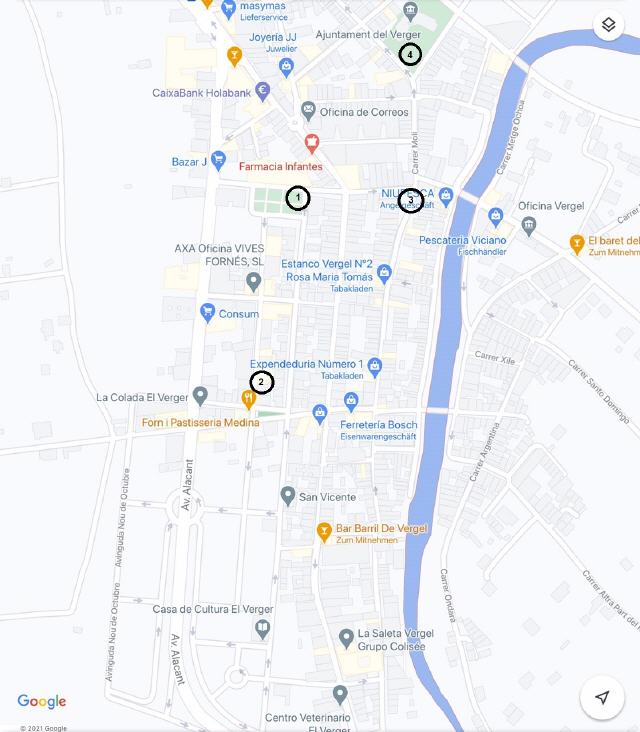Select the San Vicente marker
This screenshot has width=640, height=732.
point(288,495)
